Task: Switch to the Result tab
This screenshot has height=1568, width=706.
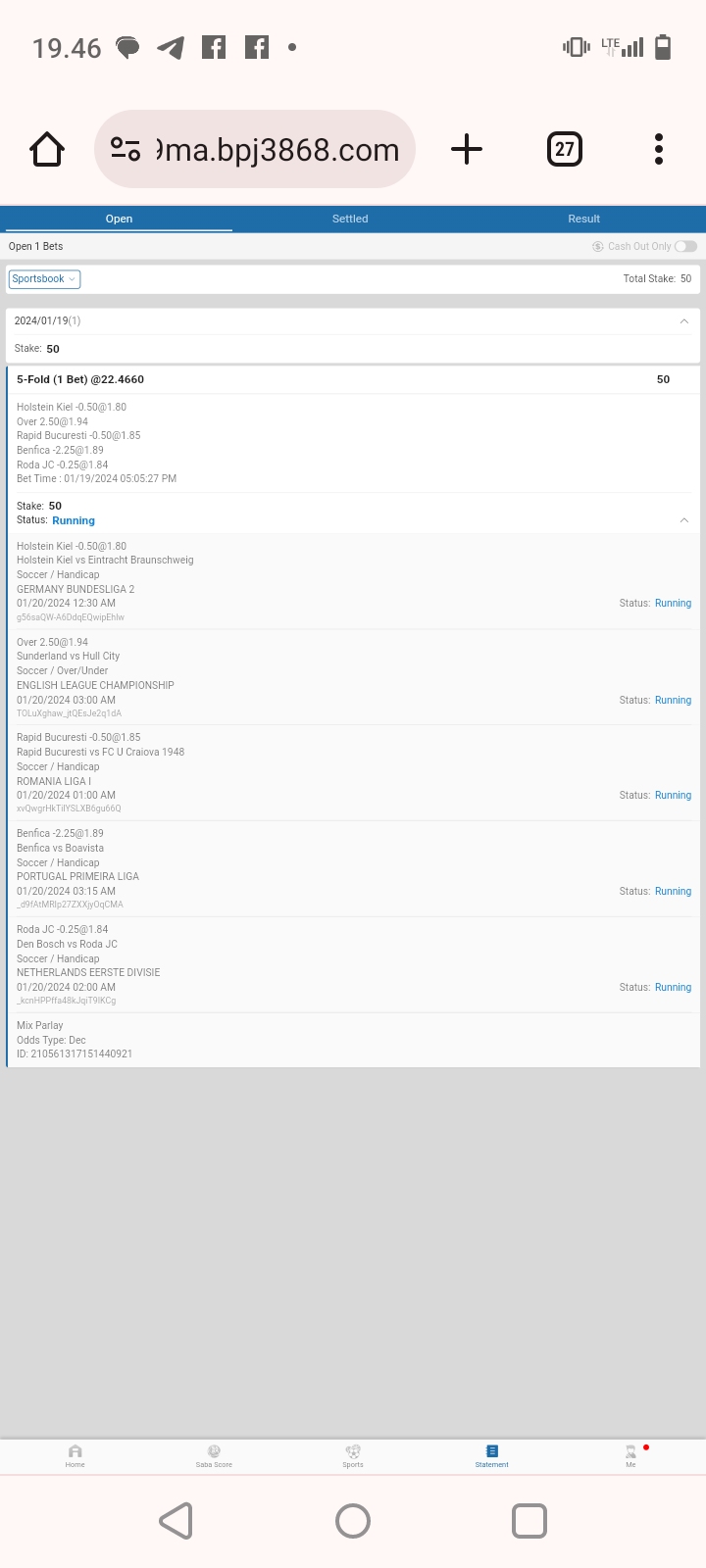Action: click(x=583, y=219)
